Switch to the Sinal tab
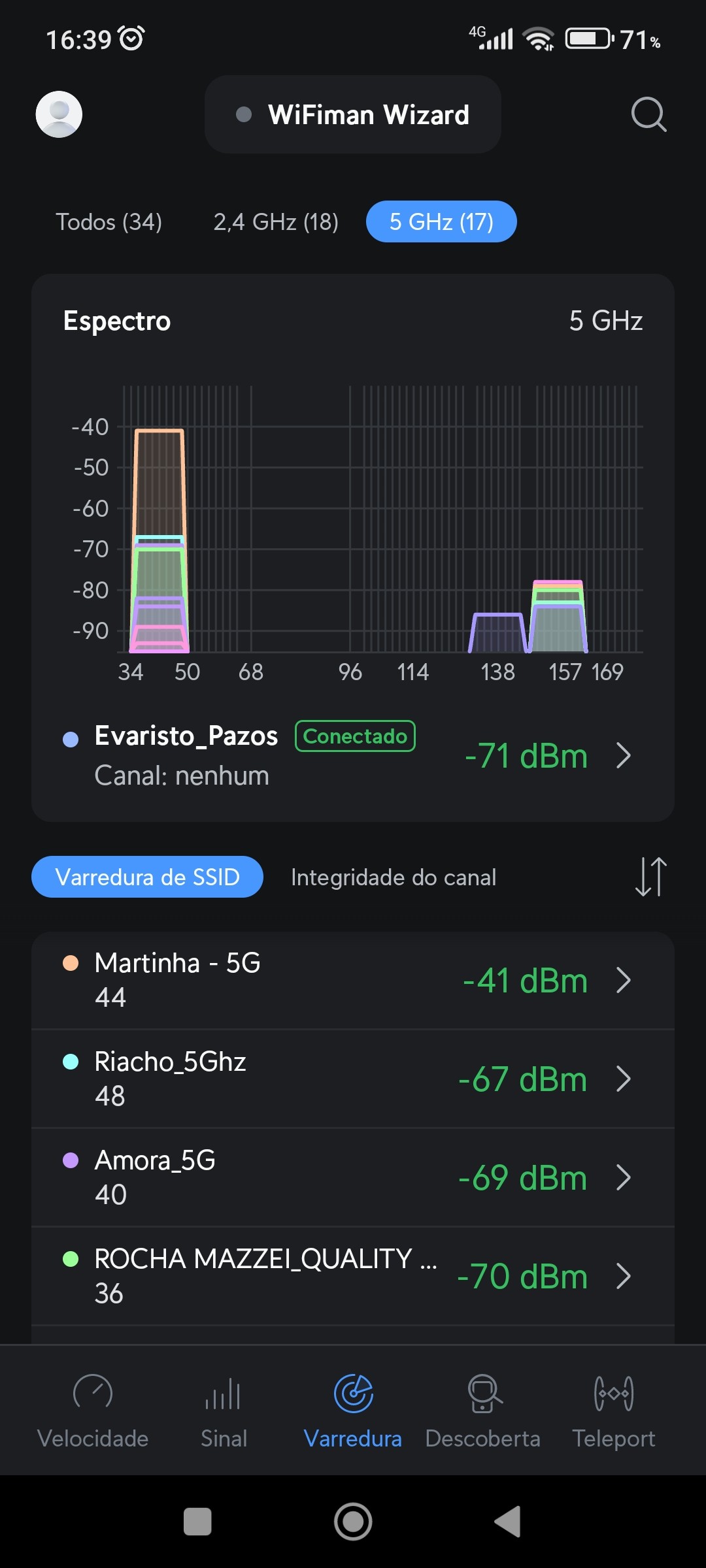Image resolution: width=706 pixels, height=1568 pixels. tap(224, 1411)
